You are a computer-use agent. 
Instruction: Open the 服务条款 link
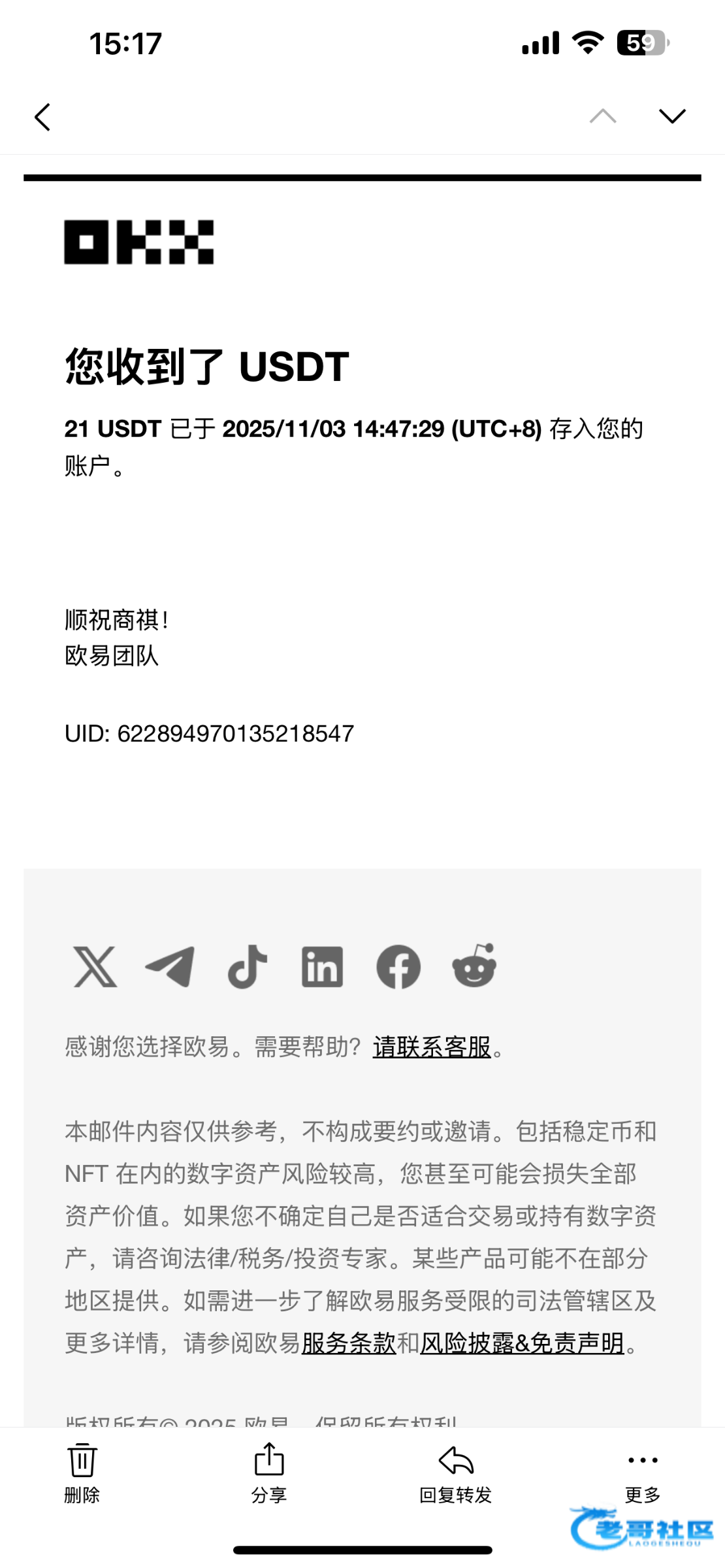click(x=349, y=1343)
